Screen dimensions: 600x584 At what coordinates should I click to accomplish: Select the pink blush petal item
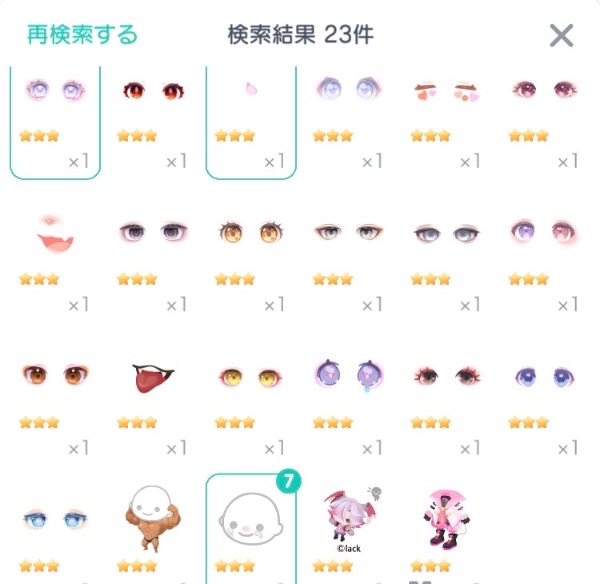tap(251, 122)
